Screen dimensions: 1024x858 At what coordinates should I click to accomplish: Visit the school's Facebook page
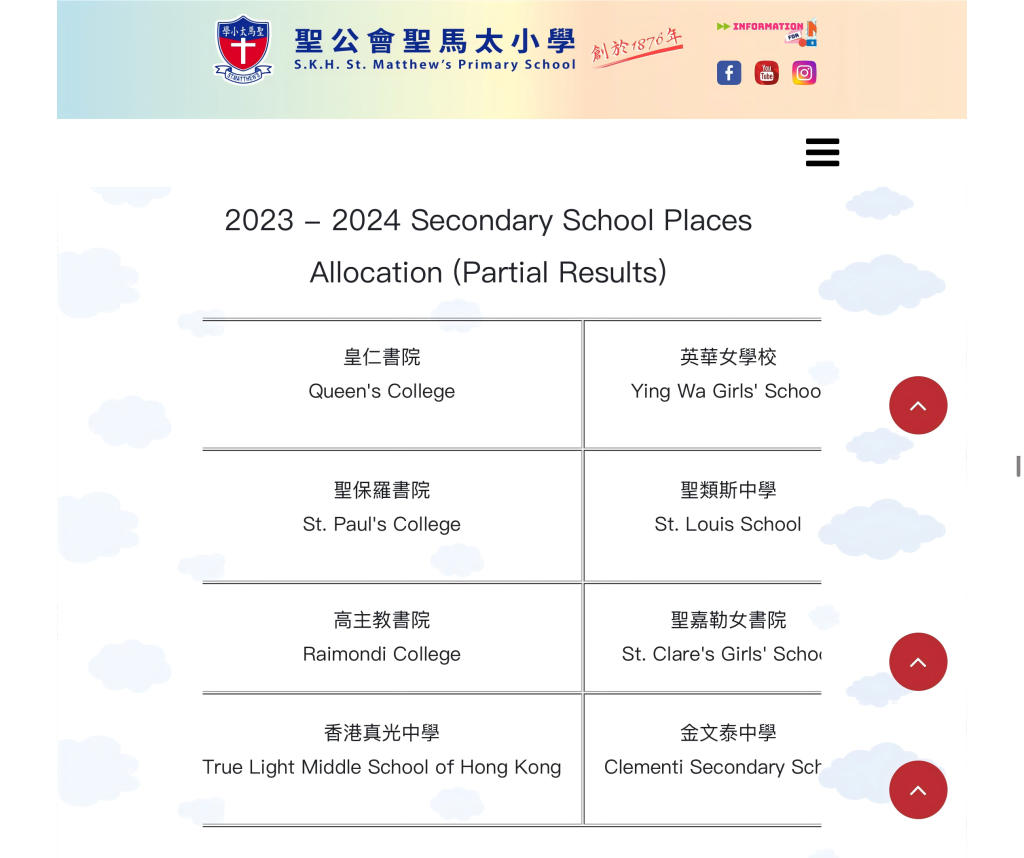(x=729, y=73)
